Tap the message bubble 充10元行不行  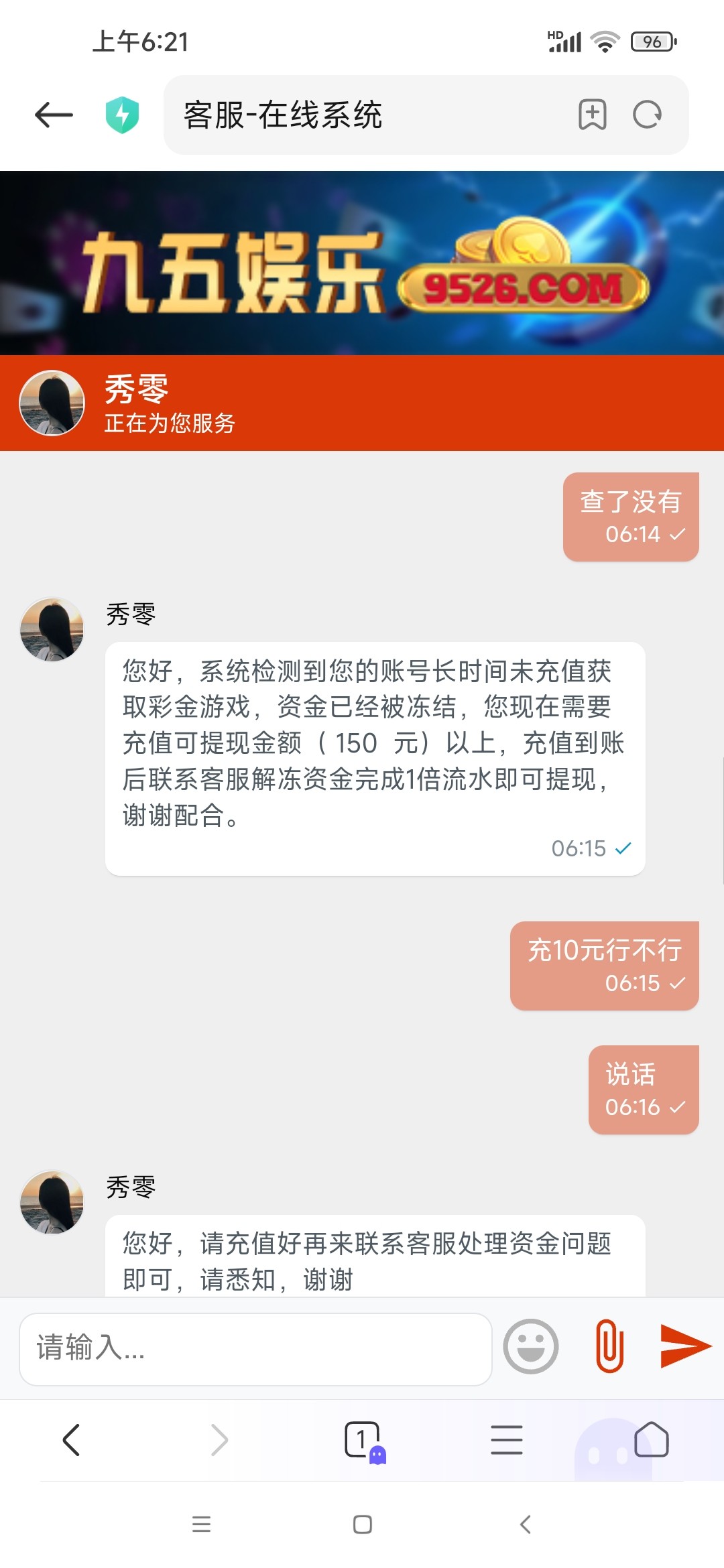tap(603, 965)
